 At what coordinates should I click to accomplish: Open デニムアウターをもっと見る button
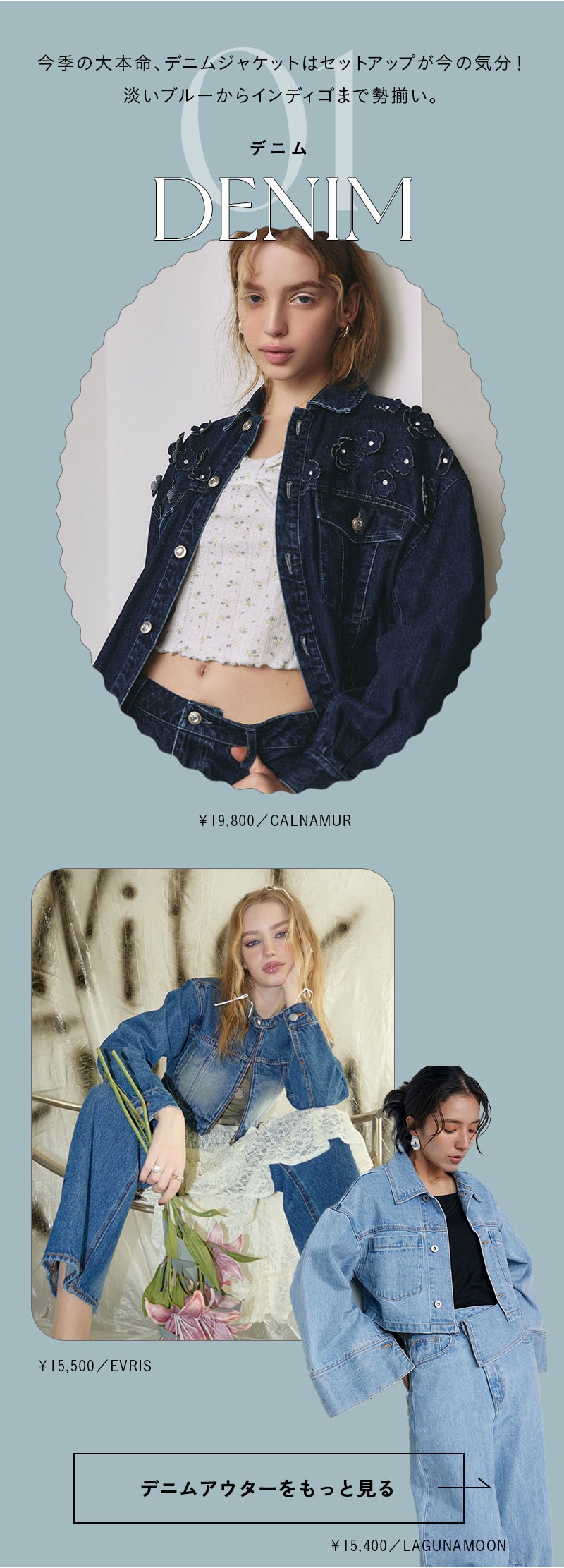tap(268, 1489)
